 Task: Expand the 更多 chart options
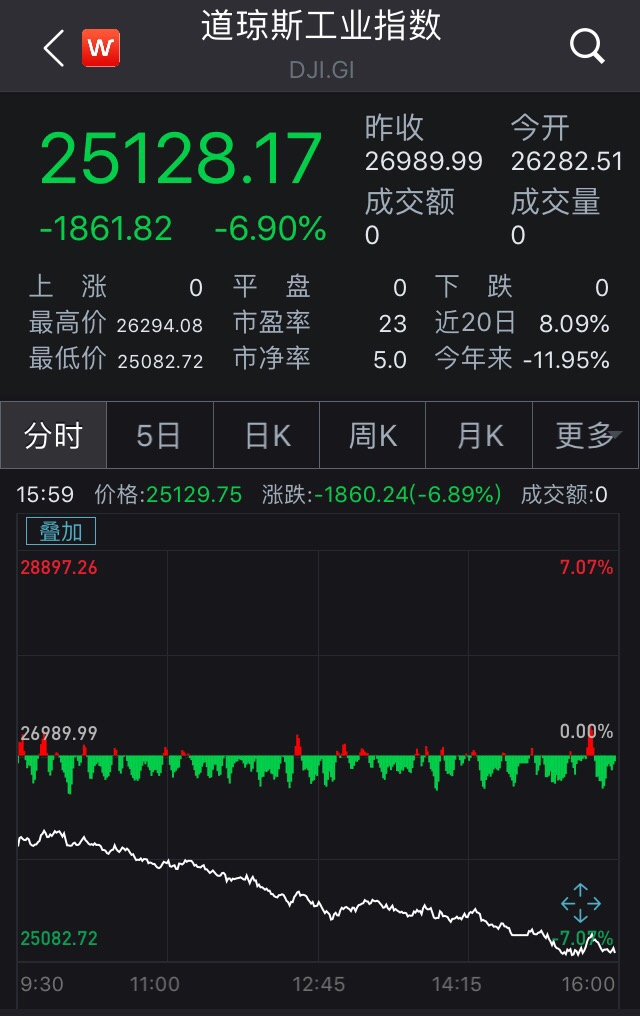pos(586,436)
